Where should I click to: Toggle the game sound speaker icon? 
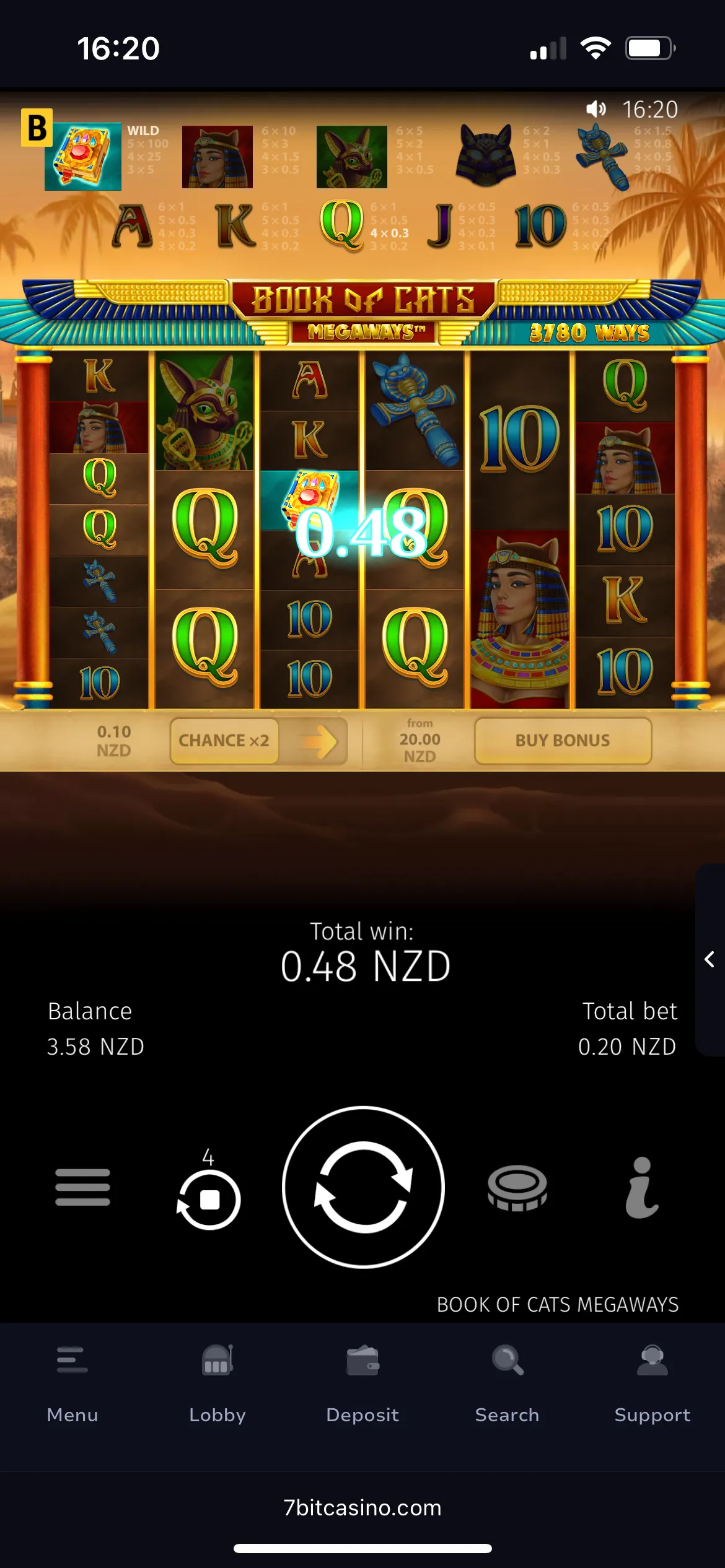tap(595, 110)
